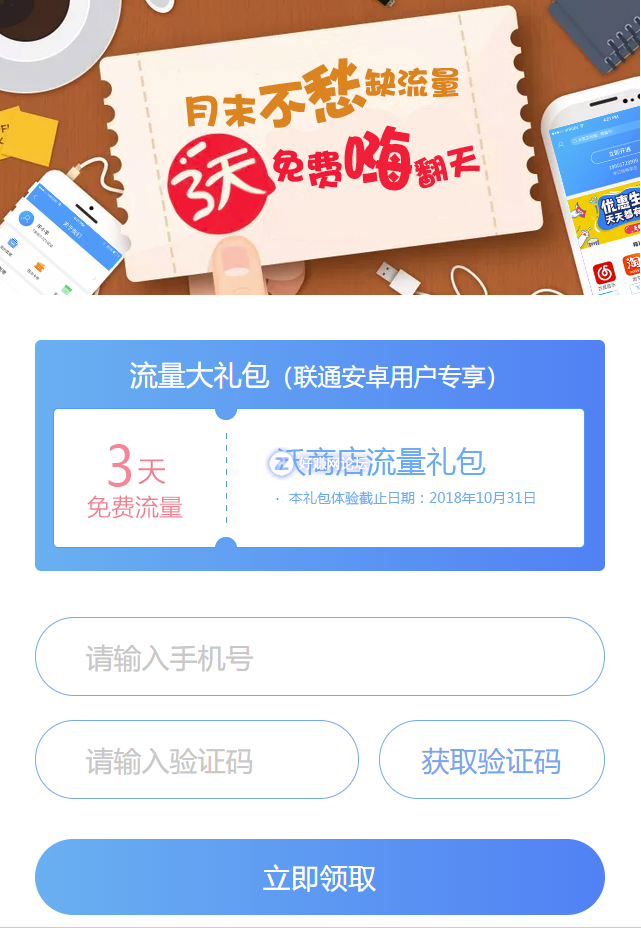Viewport: 641px width, 928px height.
Task: Claim the gift with 立即领取
Action: click(x=320, y=877)
